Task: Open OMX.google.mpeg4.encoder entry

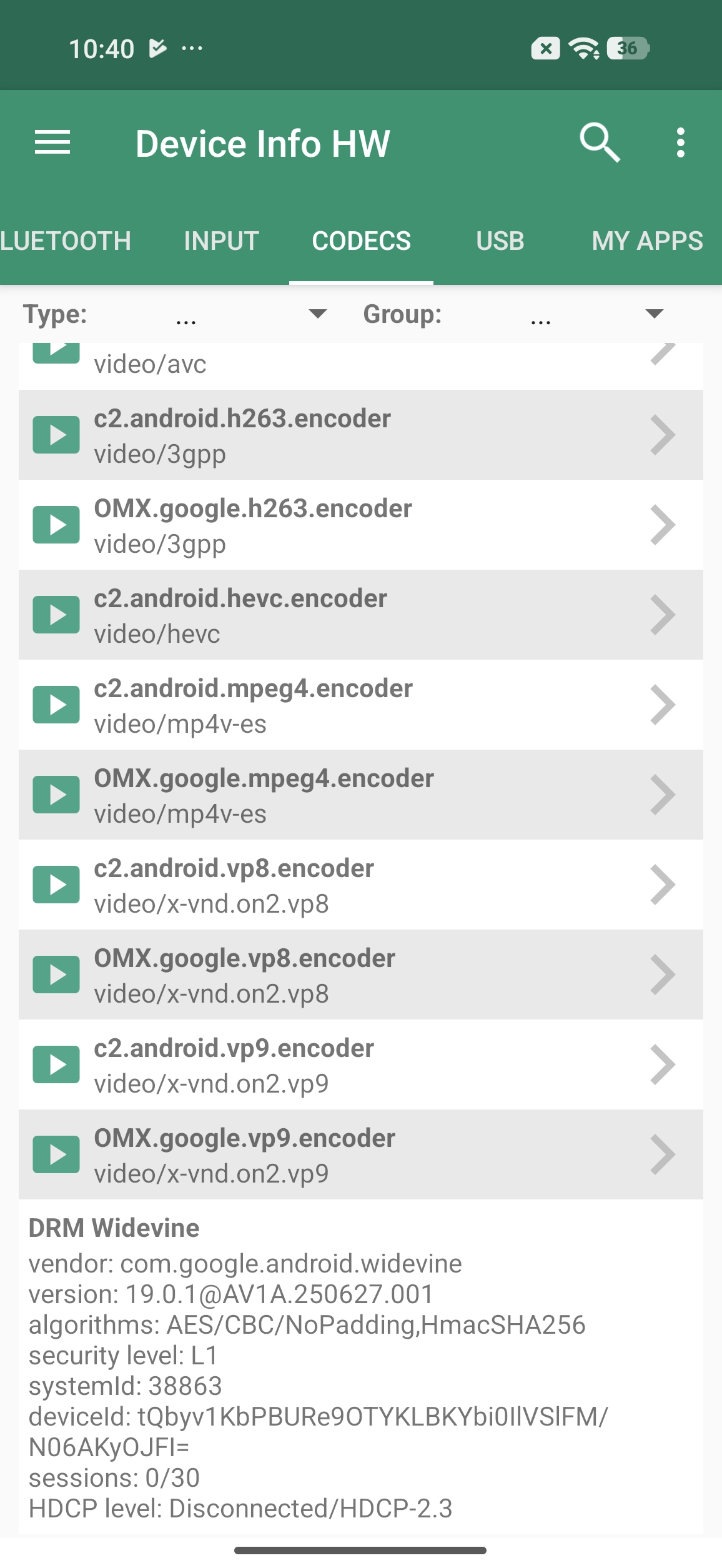Action: 361,795
